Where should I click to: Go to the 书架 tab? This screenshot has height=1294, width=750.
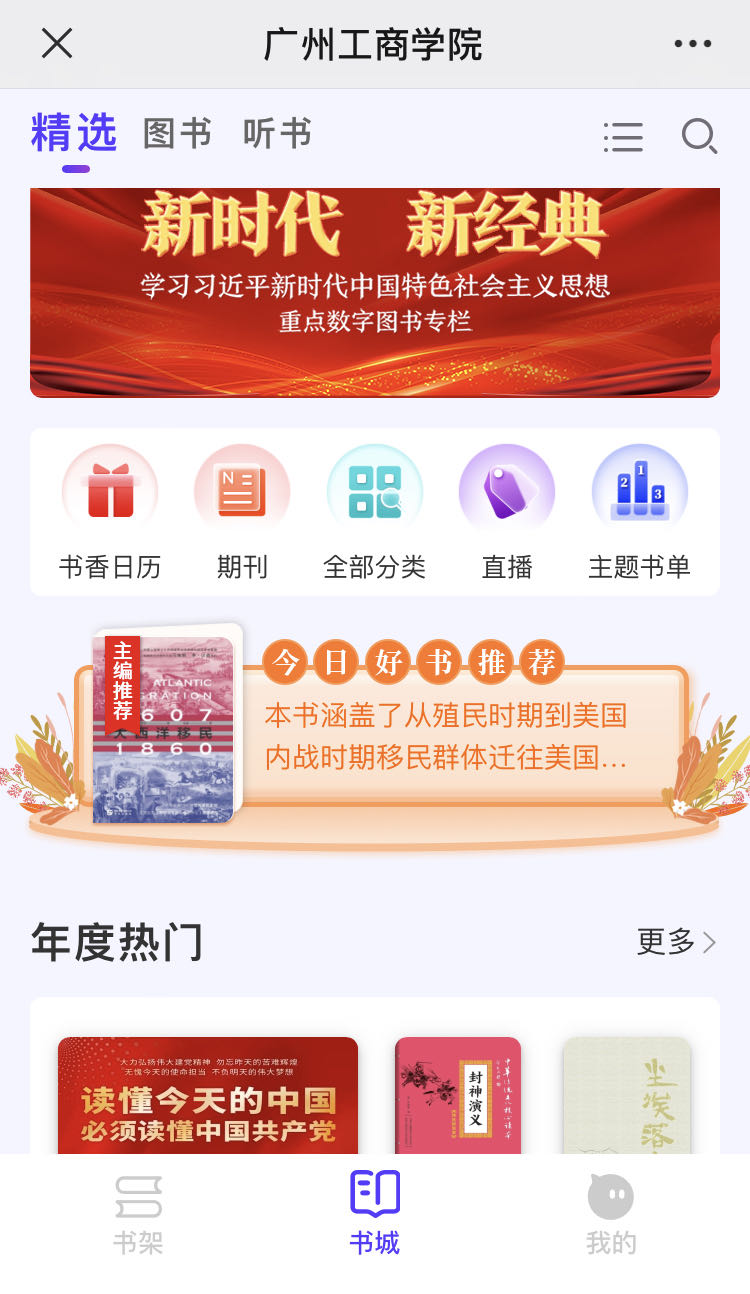138,1215
